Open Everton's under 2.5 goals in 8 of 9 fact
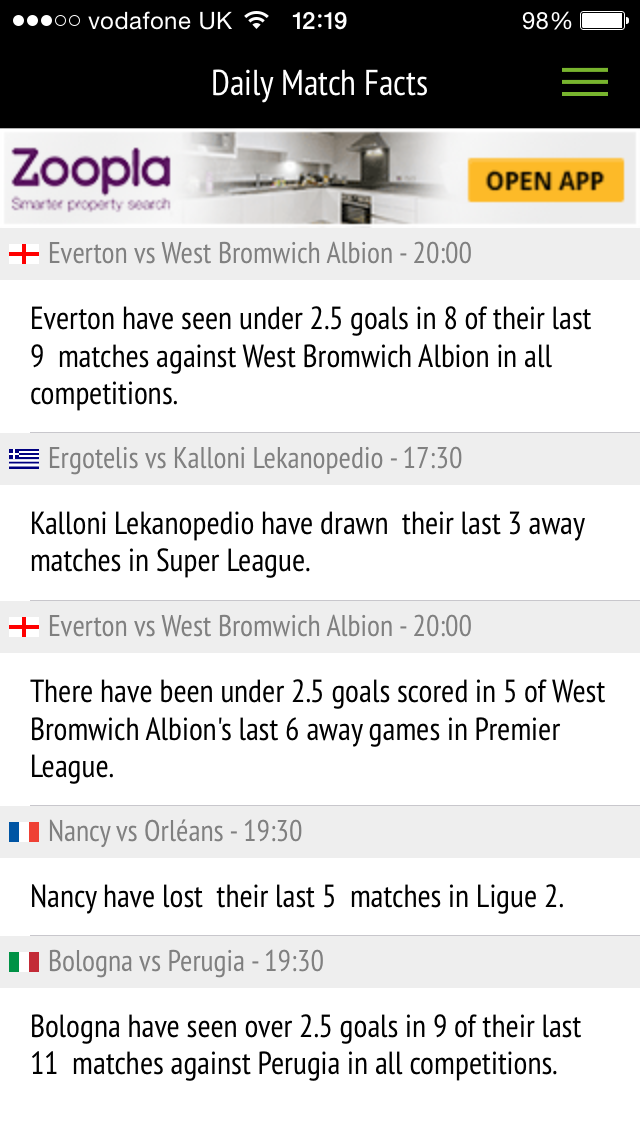Viewport: 640px width, 1136px height. click(x=320, y=356)
